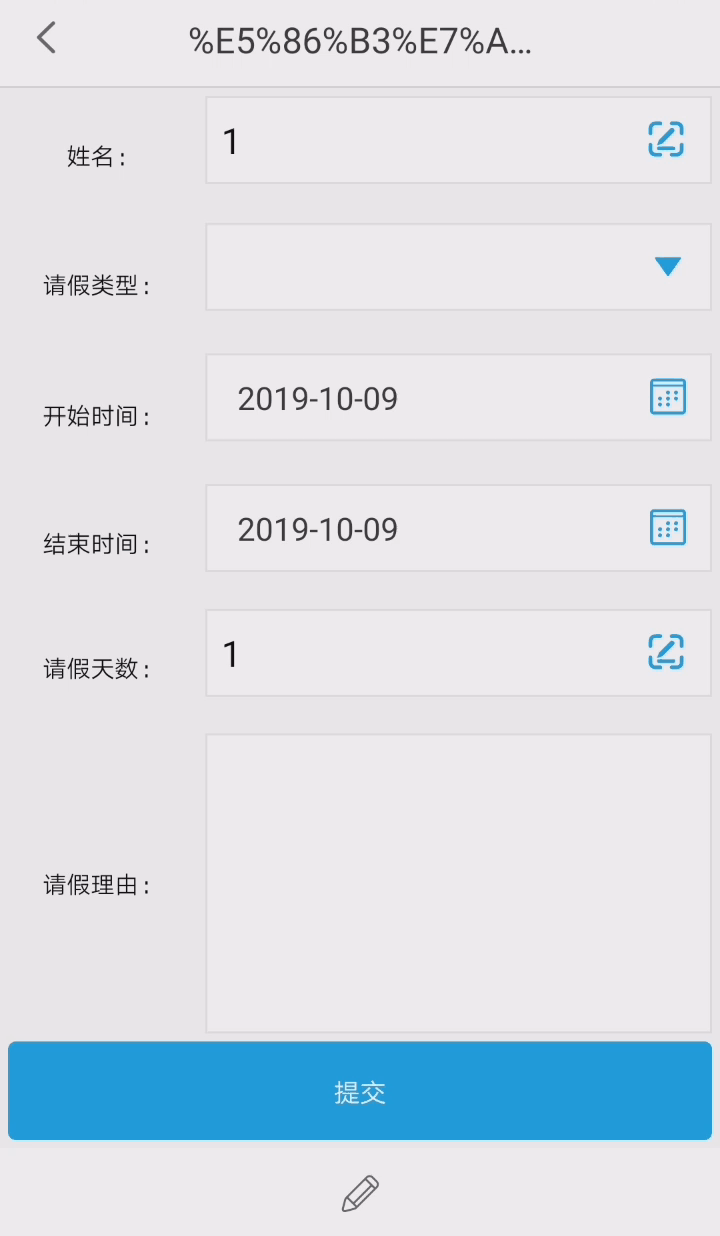The height and width of the screenshot is (1236, 720).
Task: Go back using the top-left arrow
Action: click(x=46, y=38)
